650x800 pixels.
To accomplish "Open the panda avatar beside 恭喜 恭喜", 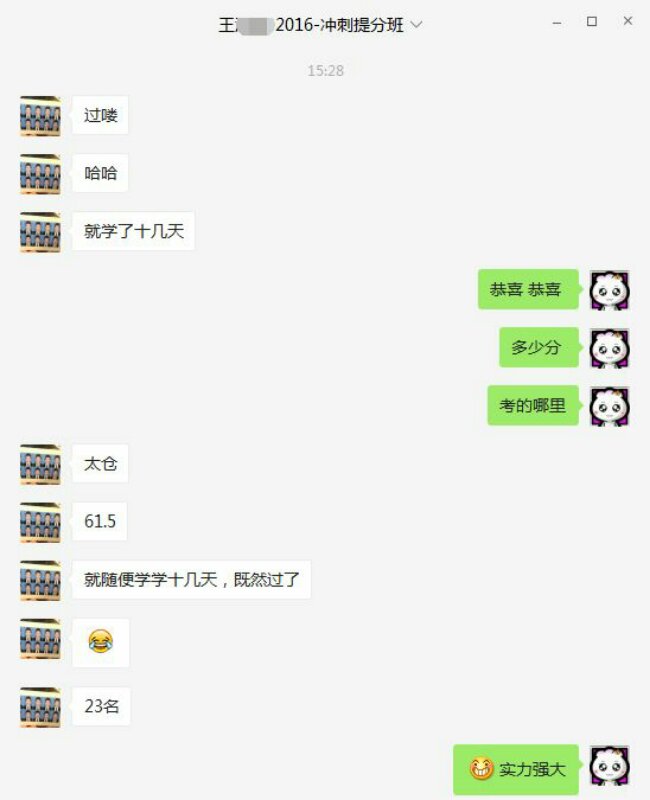I will [x=609, y=290].
